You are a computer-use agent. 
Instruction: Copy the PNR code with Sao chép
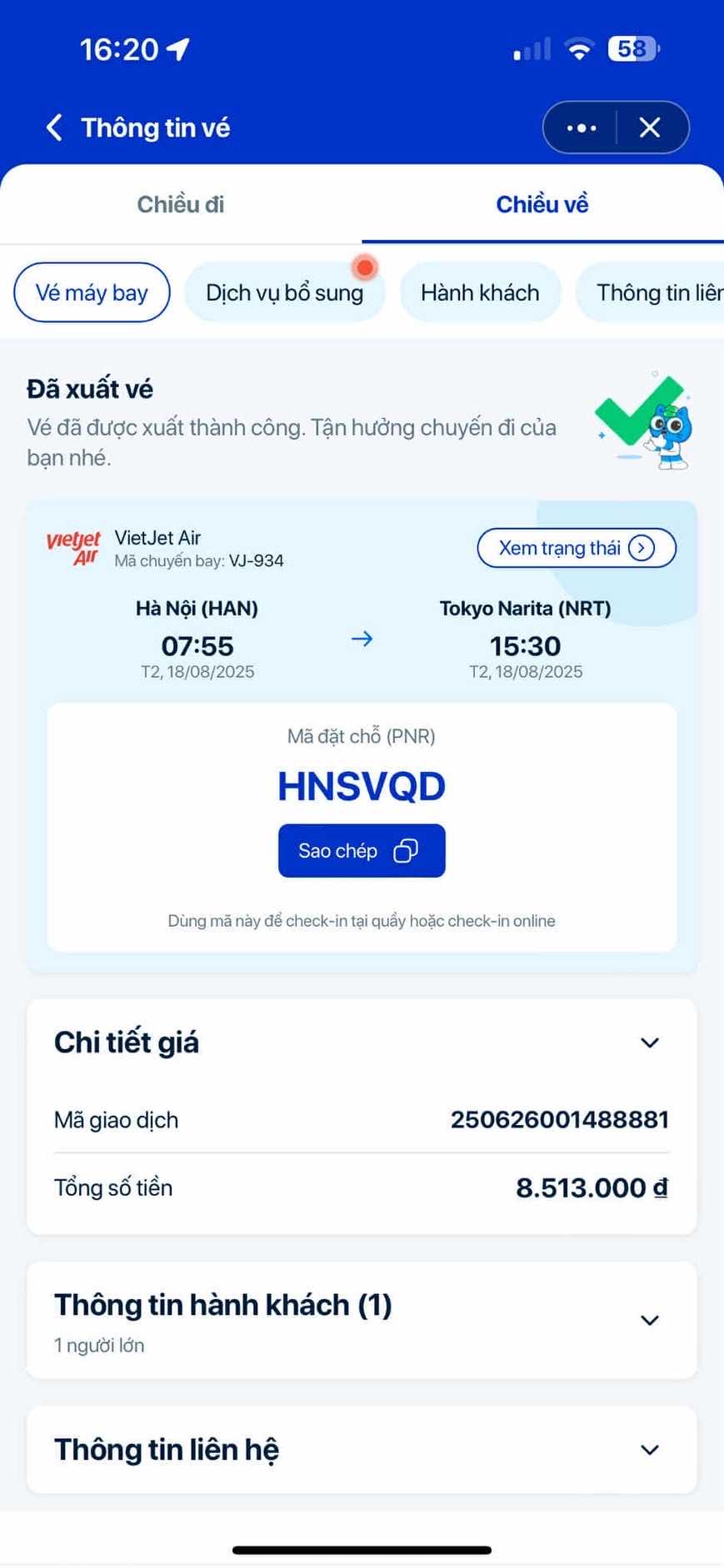click(x=362, y=850)
